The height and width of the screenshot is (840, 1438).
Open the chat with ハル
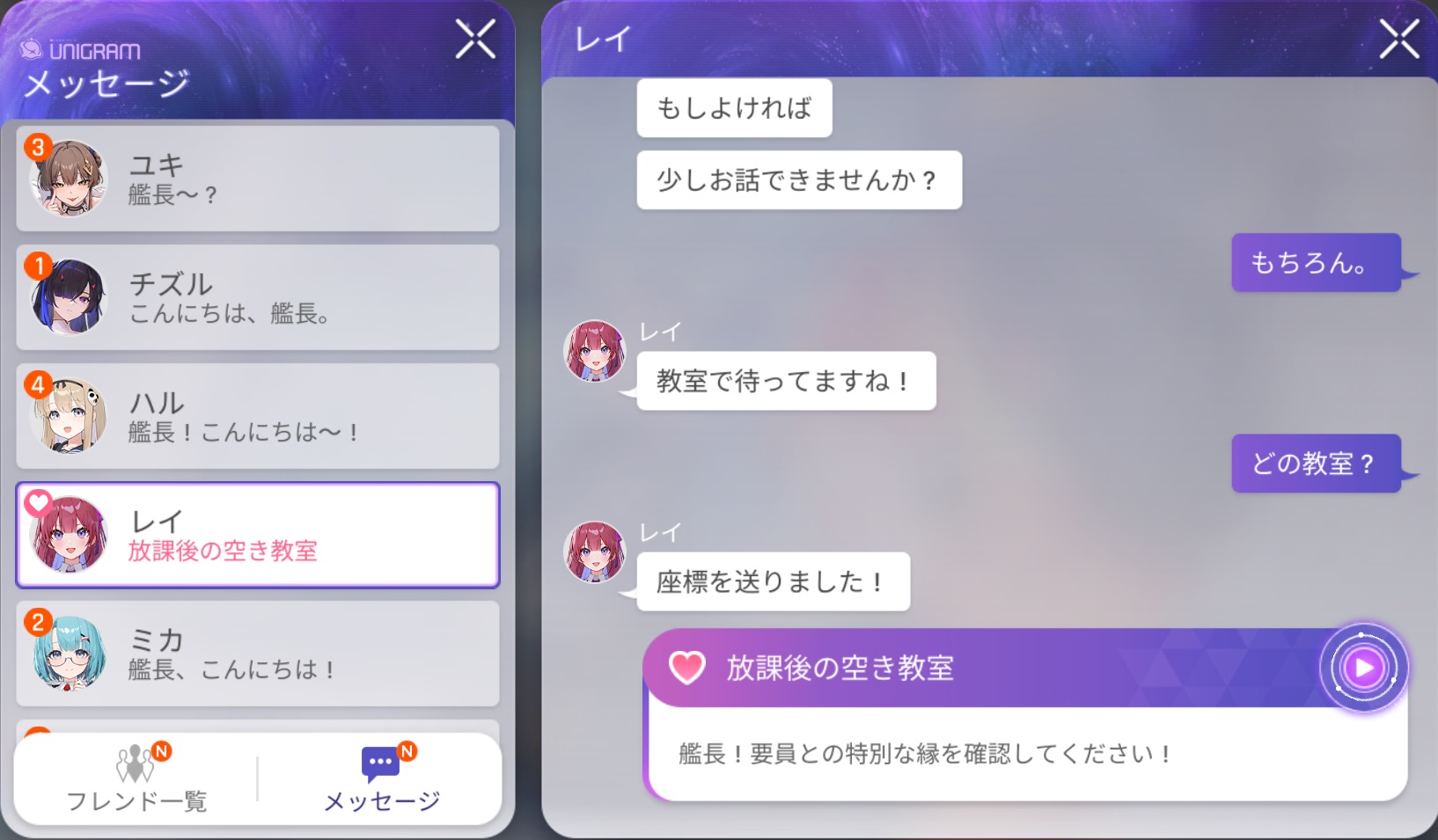(257, 416)
